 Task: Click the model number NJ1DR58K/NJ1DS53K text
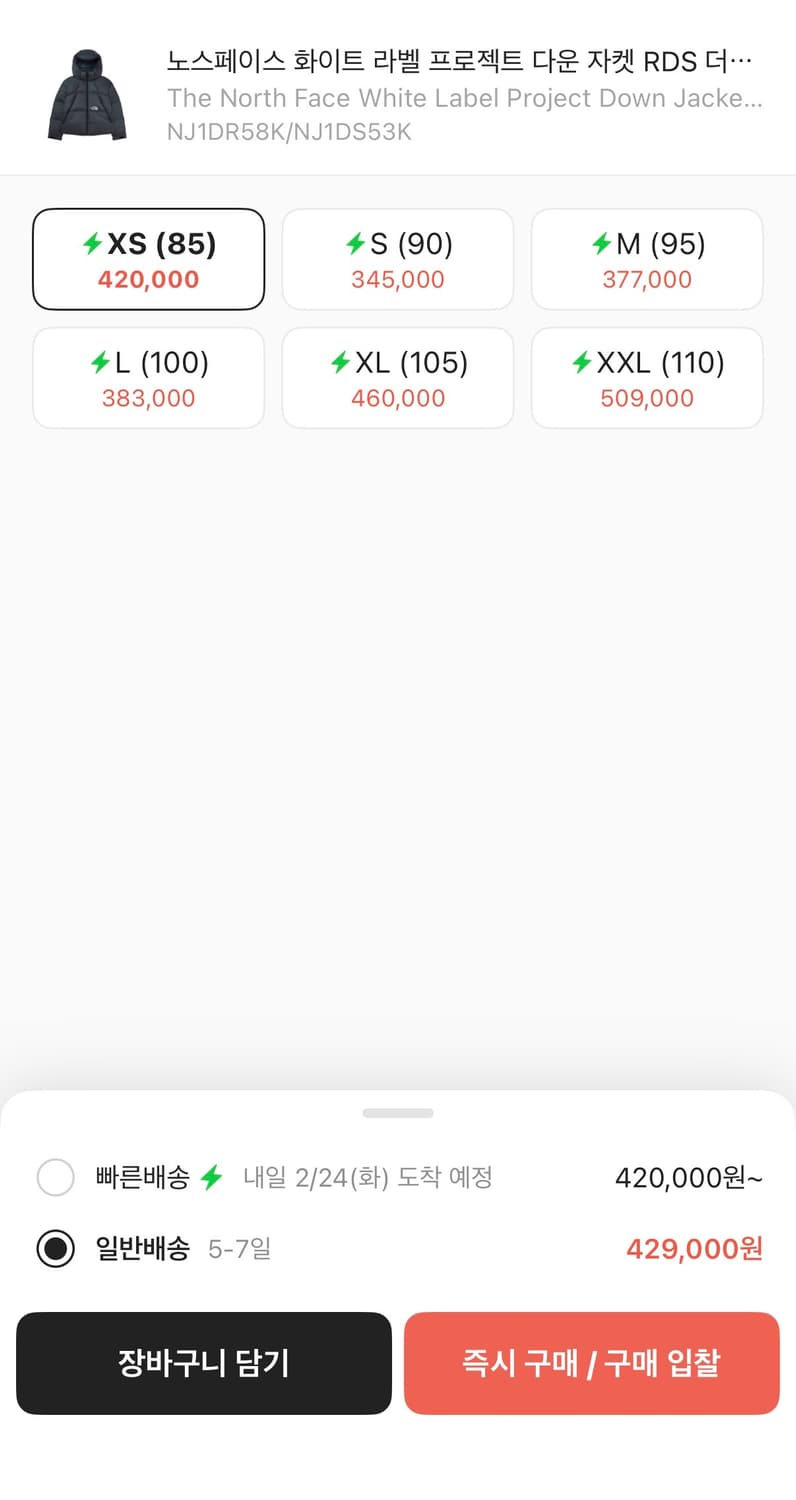click(290, 131)
